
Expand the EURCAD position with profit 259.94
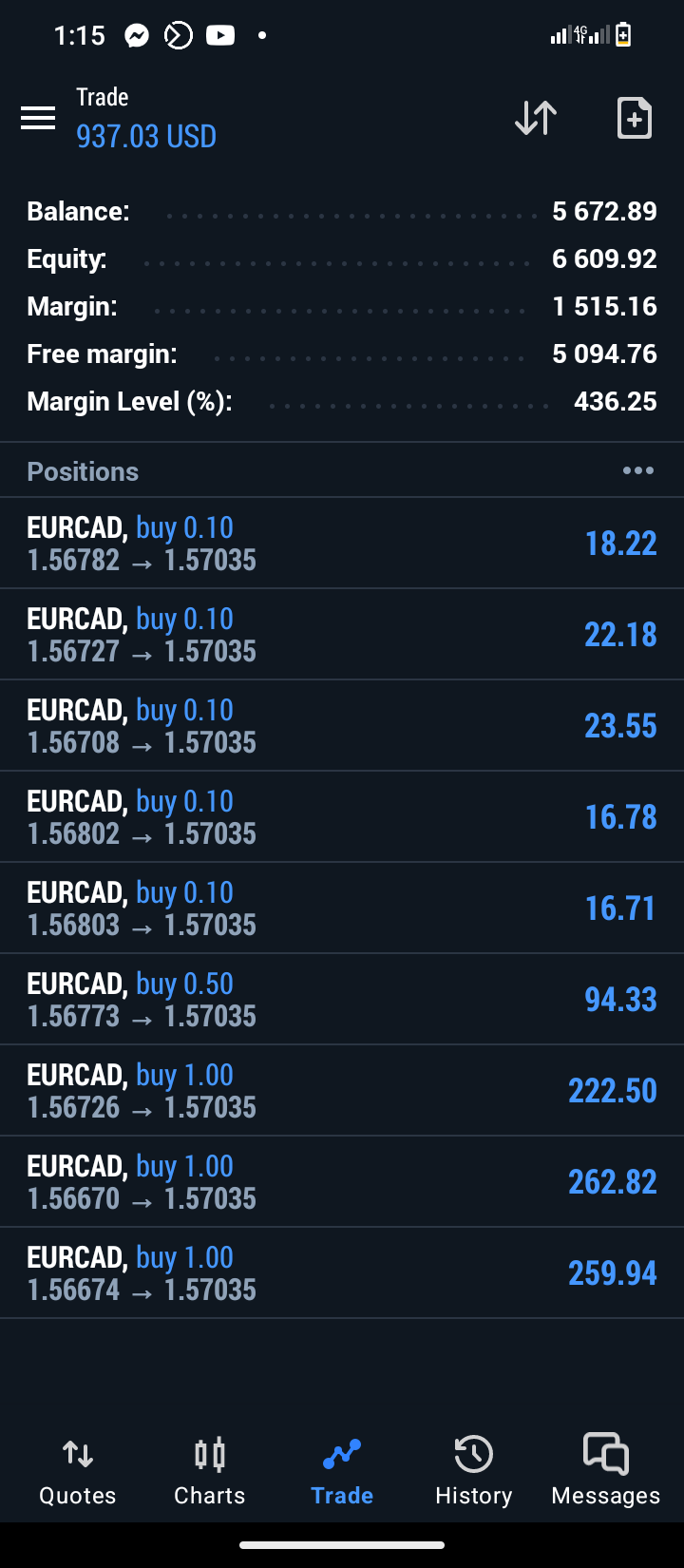342,1273
